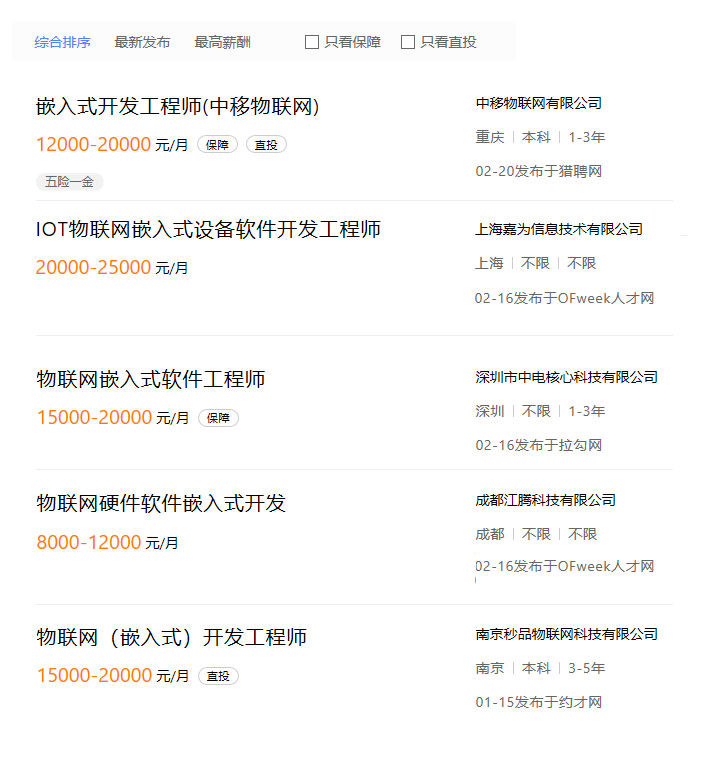Visit company 中移物联网有限公司
The height and width of the screenshot is (777, 706).
[x=538, y=103]
